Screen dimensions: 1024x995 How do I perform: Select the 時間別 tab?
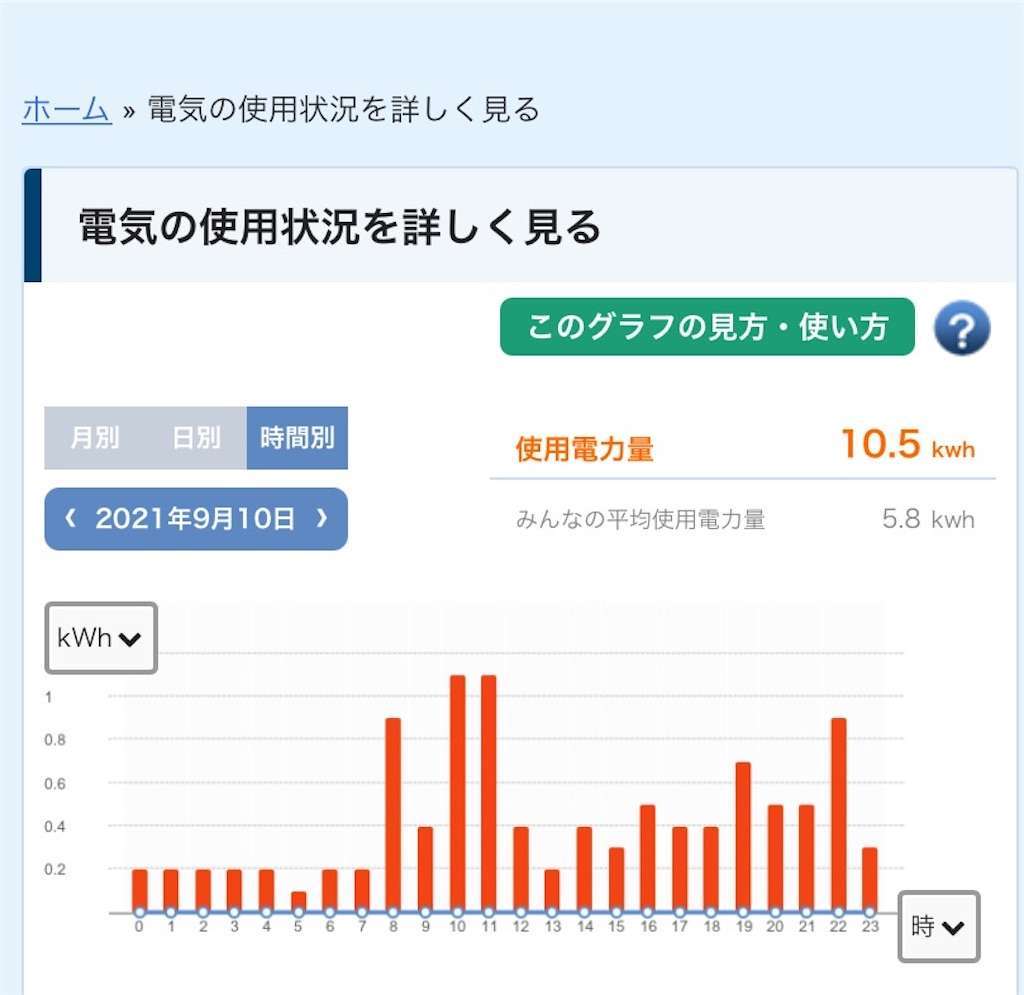[x=297, y=438]
